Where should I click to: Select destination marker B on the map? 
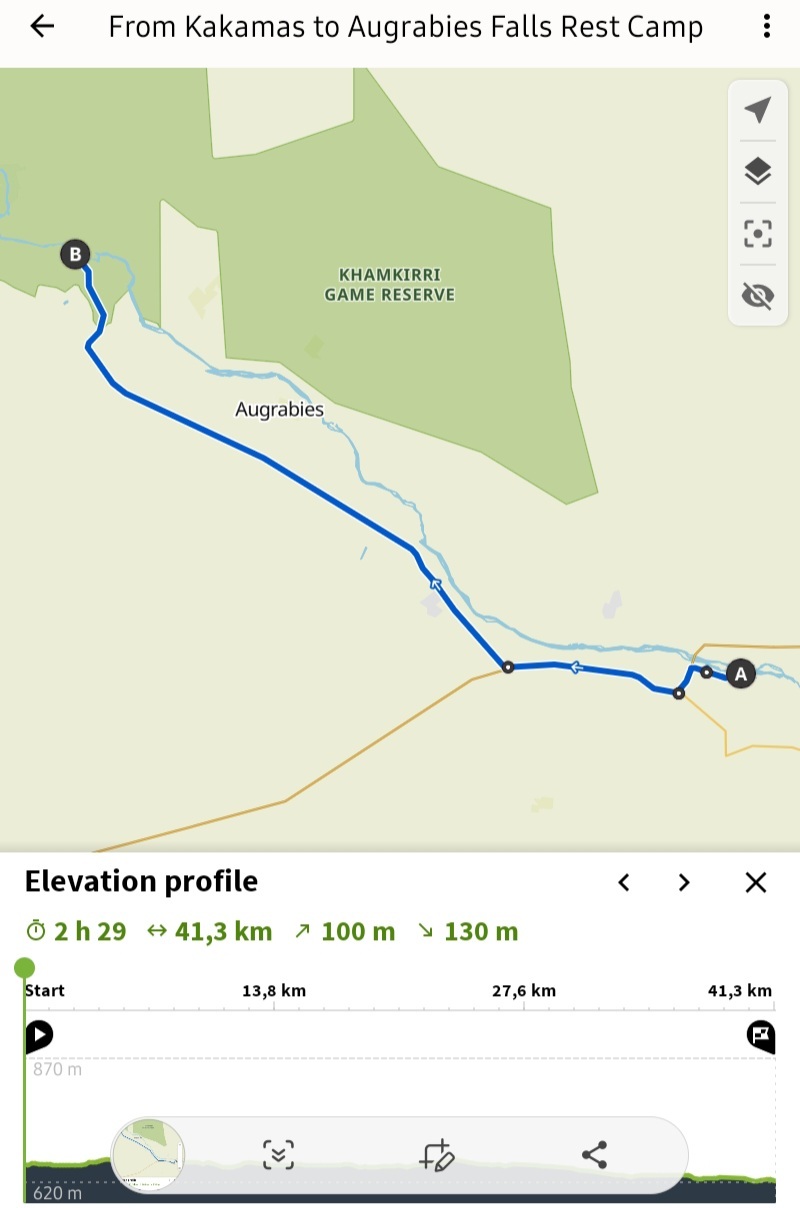click(x=75, y=254)
